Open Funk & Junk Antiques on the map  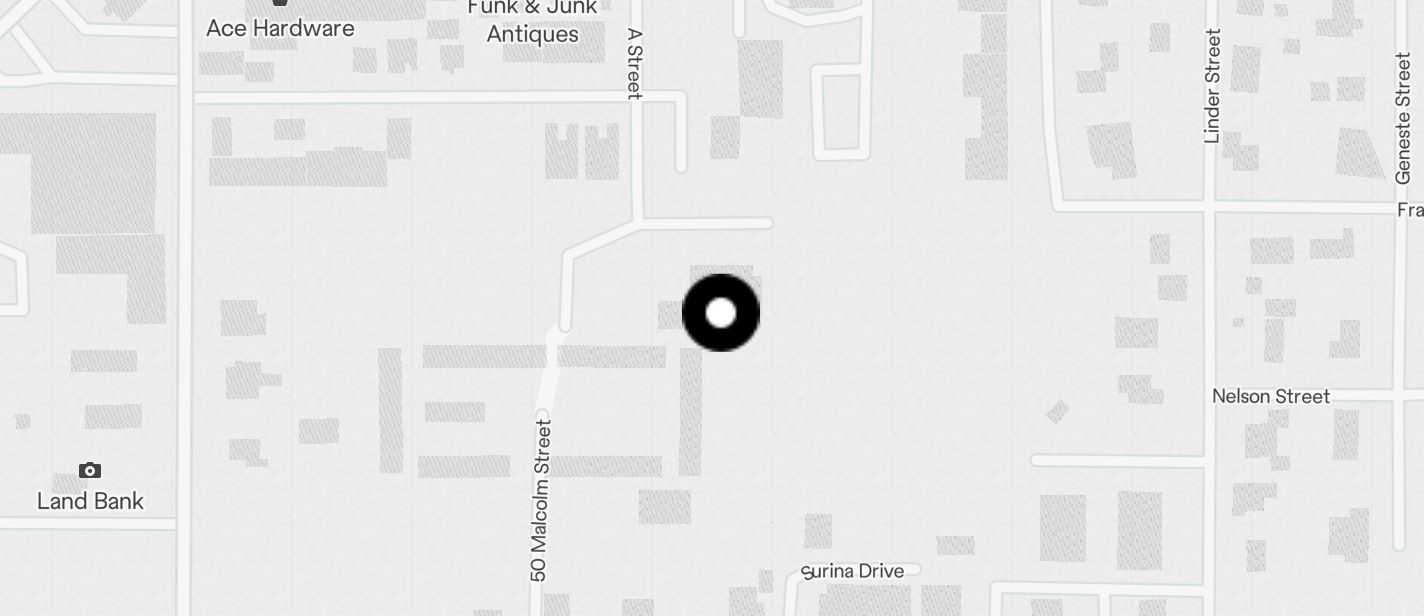532,21
